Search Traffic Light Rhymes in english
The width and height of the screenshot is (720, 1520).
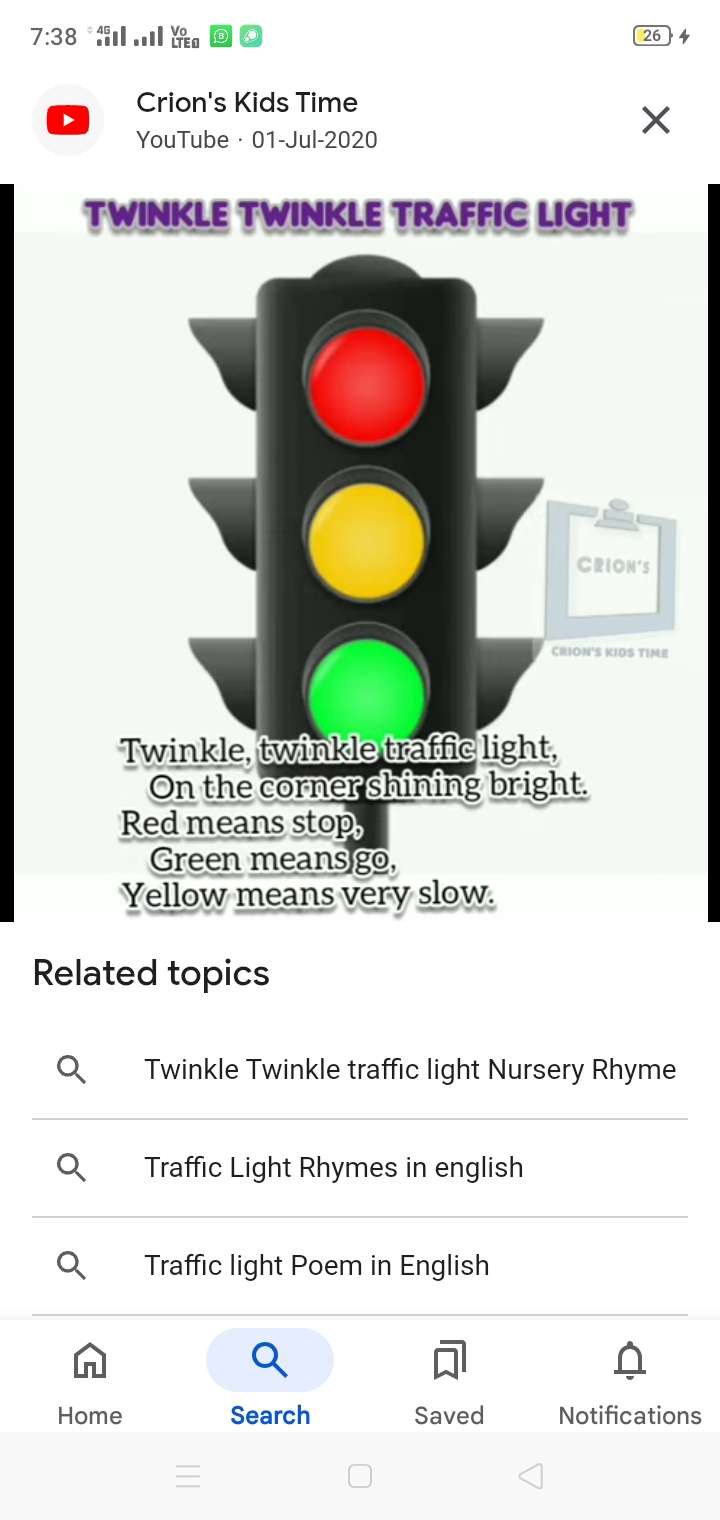click(x=334, y=1167)
